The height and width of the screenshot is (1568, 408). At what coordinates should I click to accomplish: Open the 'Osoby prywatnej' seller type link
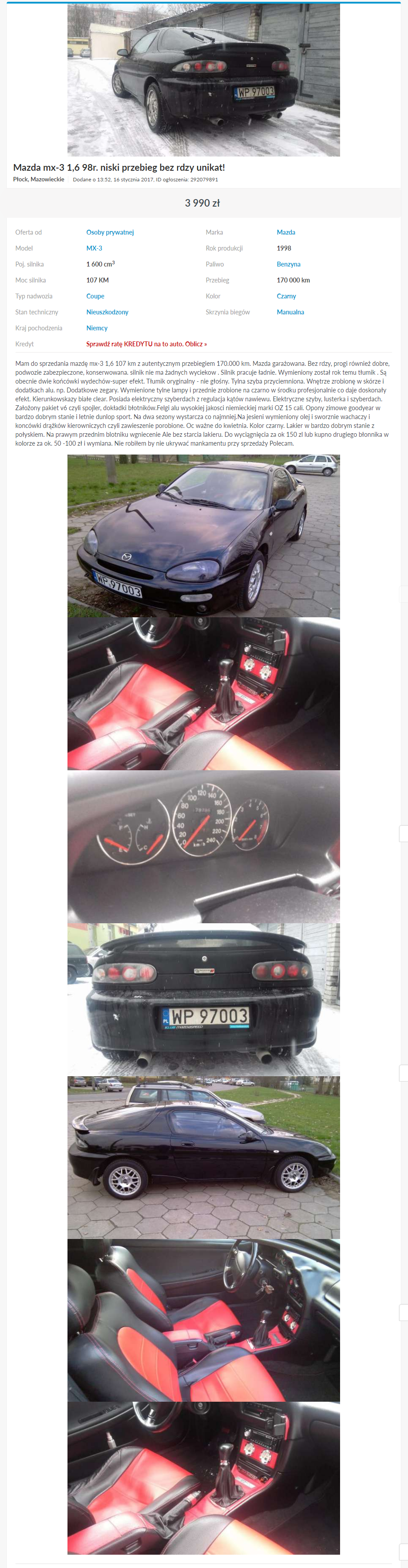point(110,232)
